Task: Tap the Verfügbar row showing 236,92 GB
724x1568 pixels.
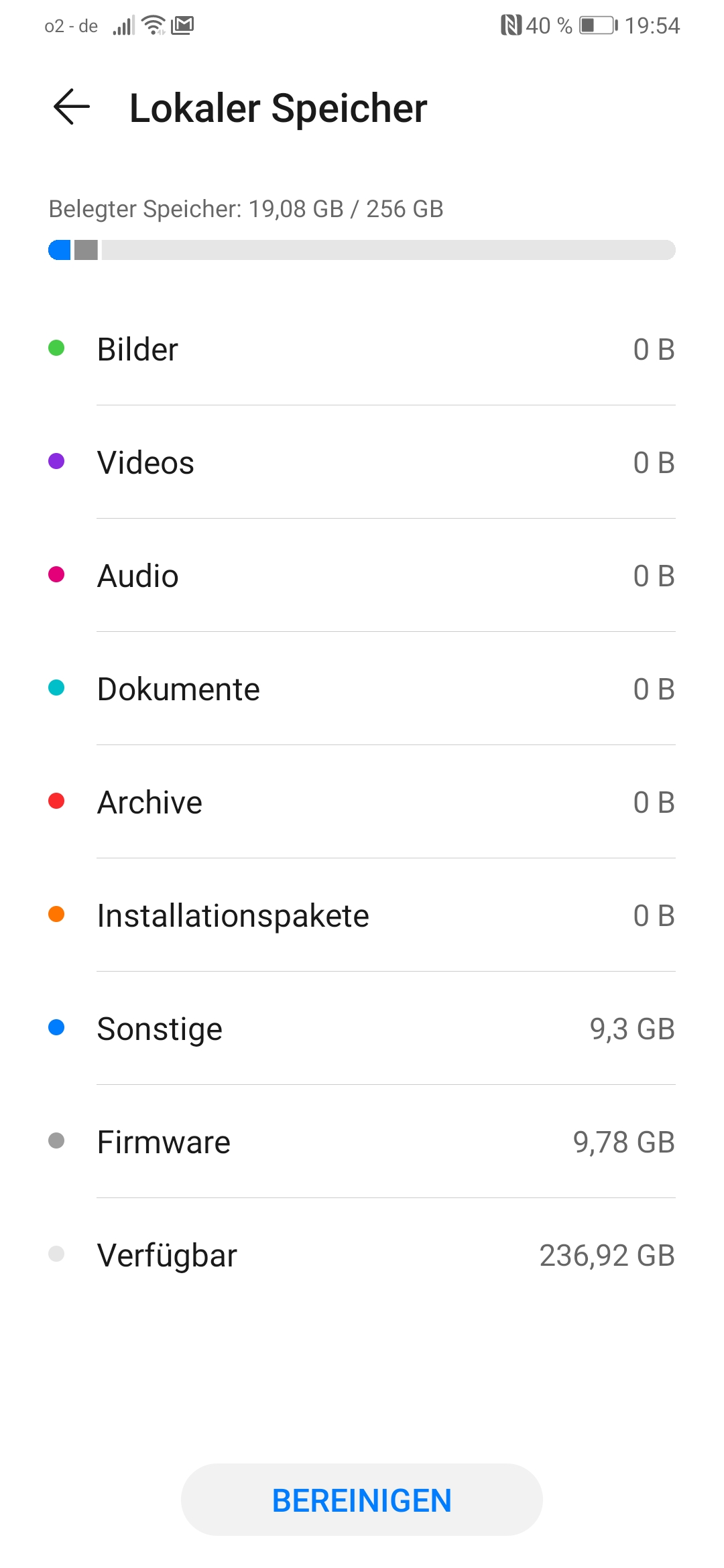Action: [362, 1254]
